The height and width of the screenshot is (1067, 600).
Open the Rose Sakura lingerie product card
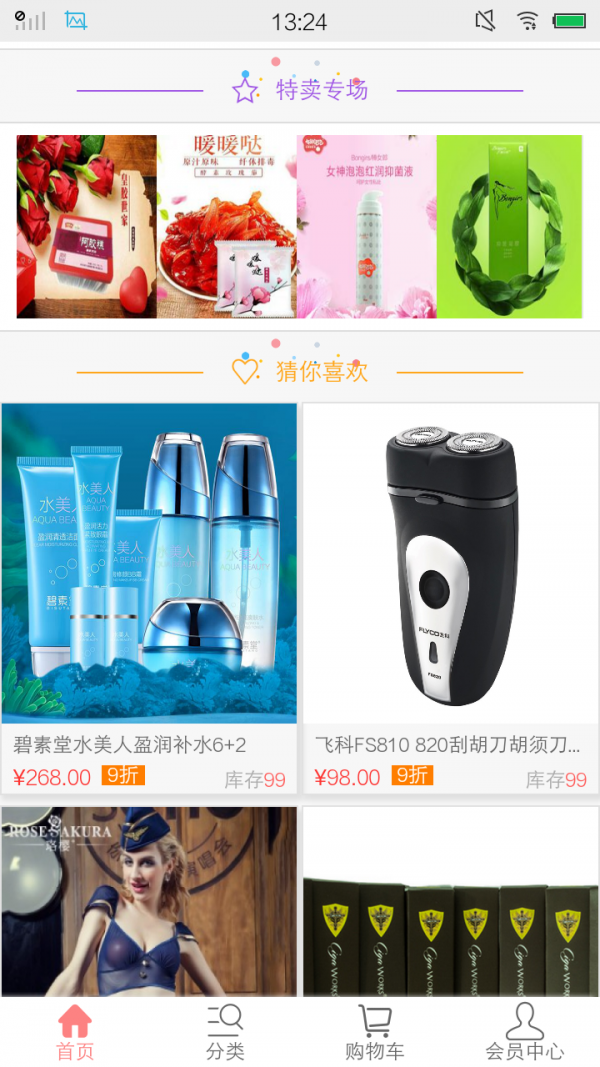150,901
